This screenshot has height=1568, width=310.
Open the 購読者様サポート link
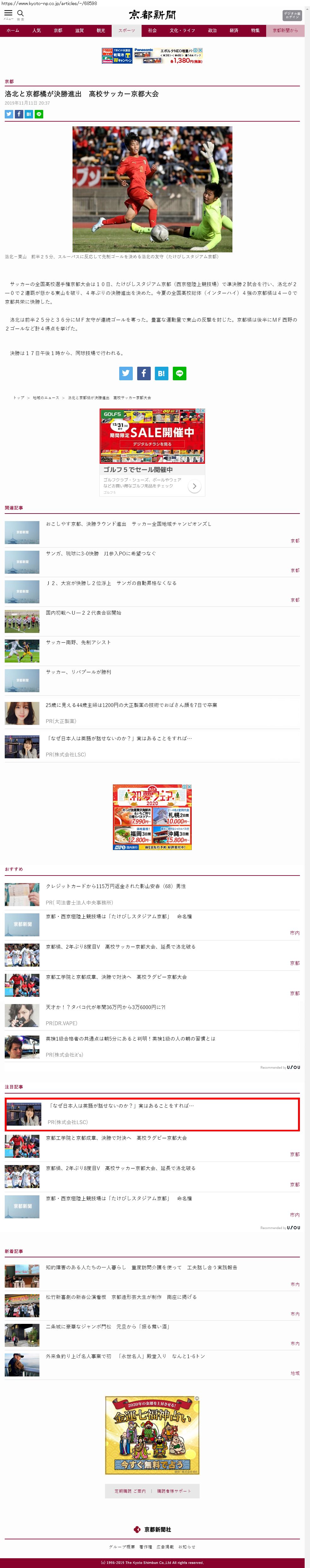point(173,1491)
